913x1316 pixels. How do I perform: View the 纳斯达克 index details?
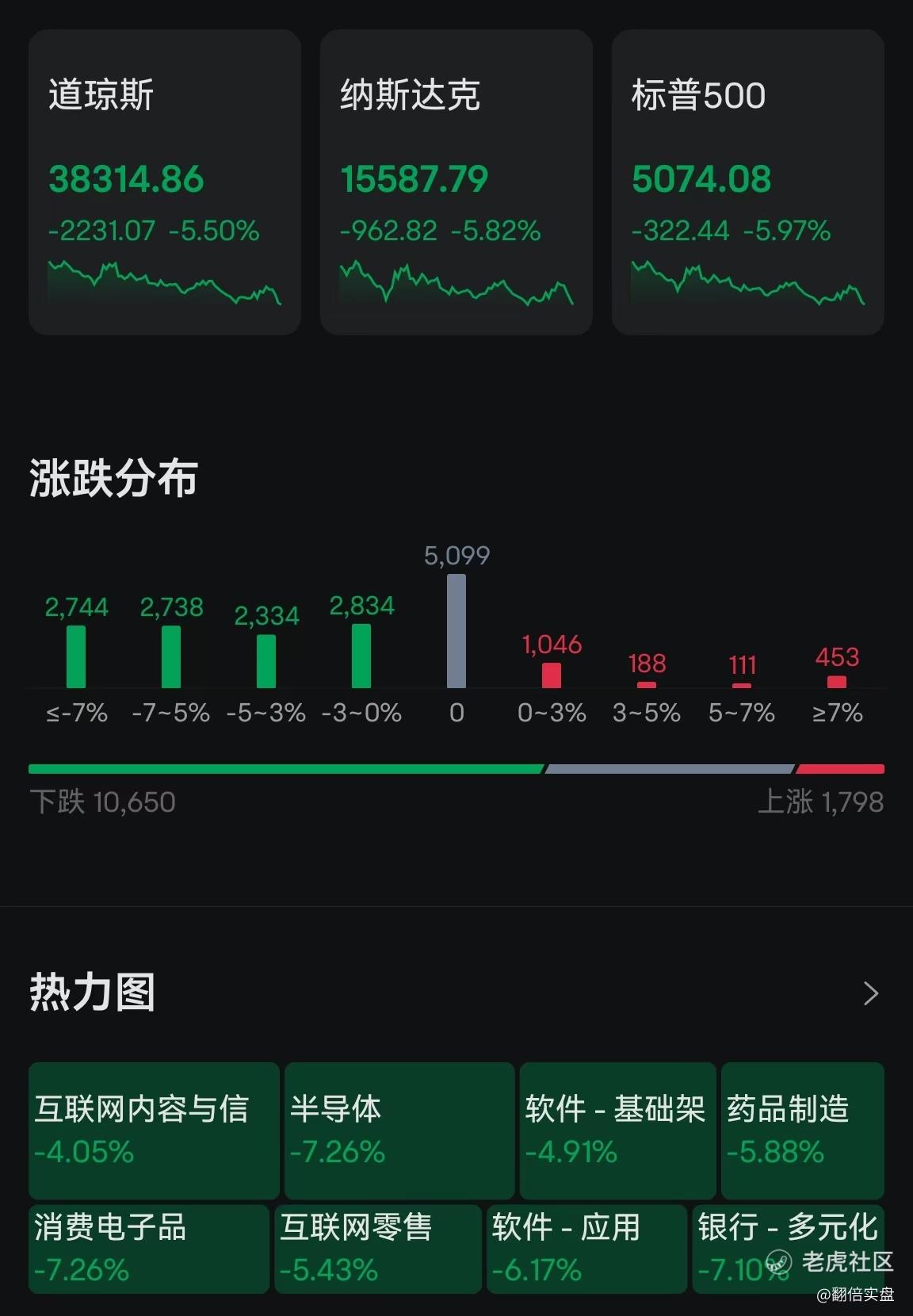pos(456,182)
